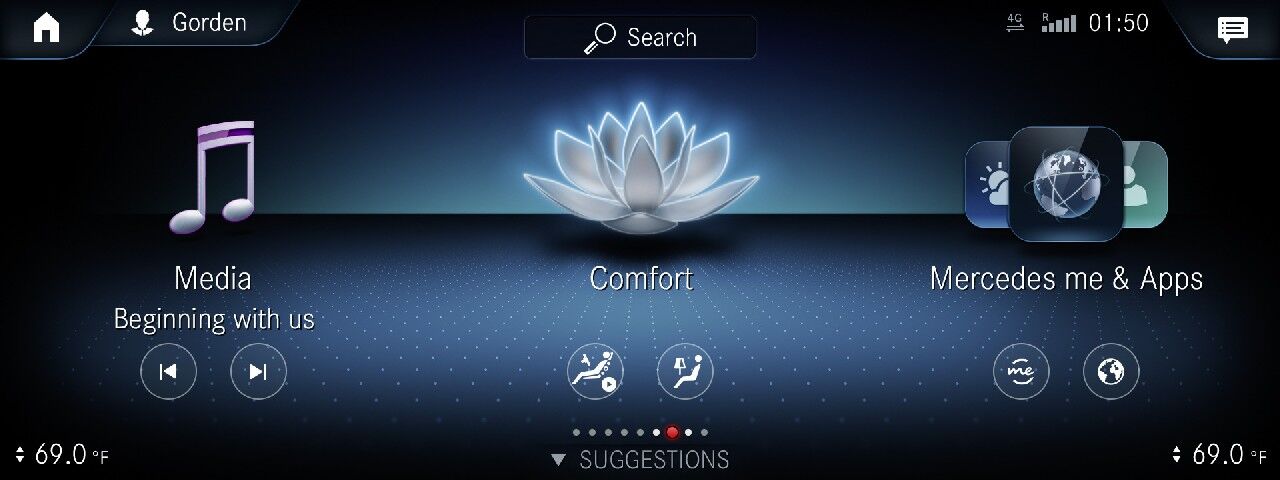Launch the web browser globe shortcut

click(x=1111, y=372)
